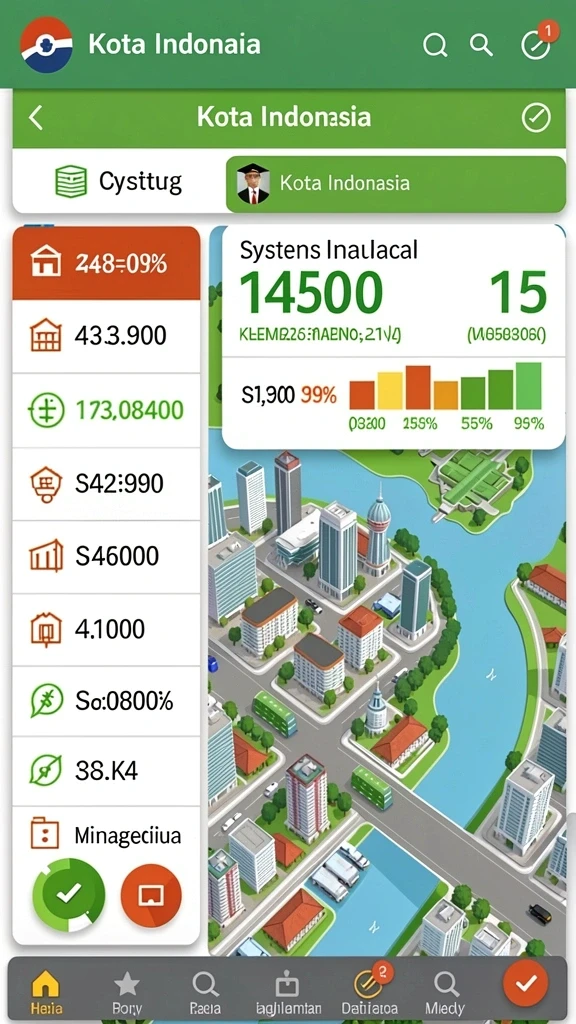576x1024 pixels.
Task: Open the 4.1000 row
Action: 106,630
